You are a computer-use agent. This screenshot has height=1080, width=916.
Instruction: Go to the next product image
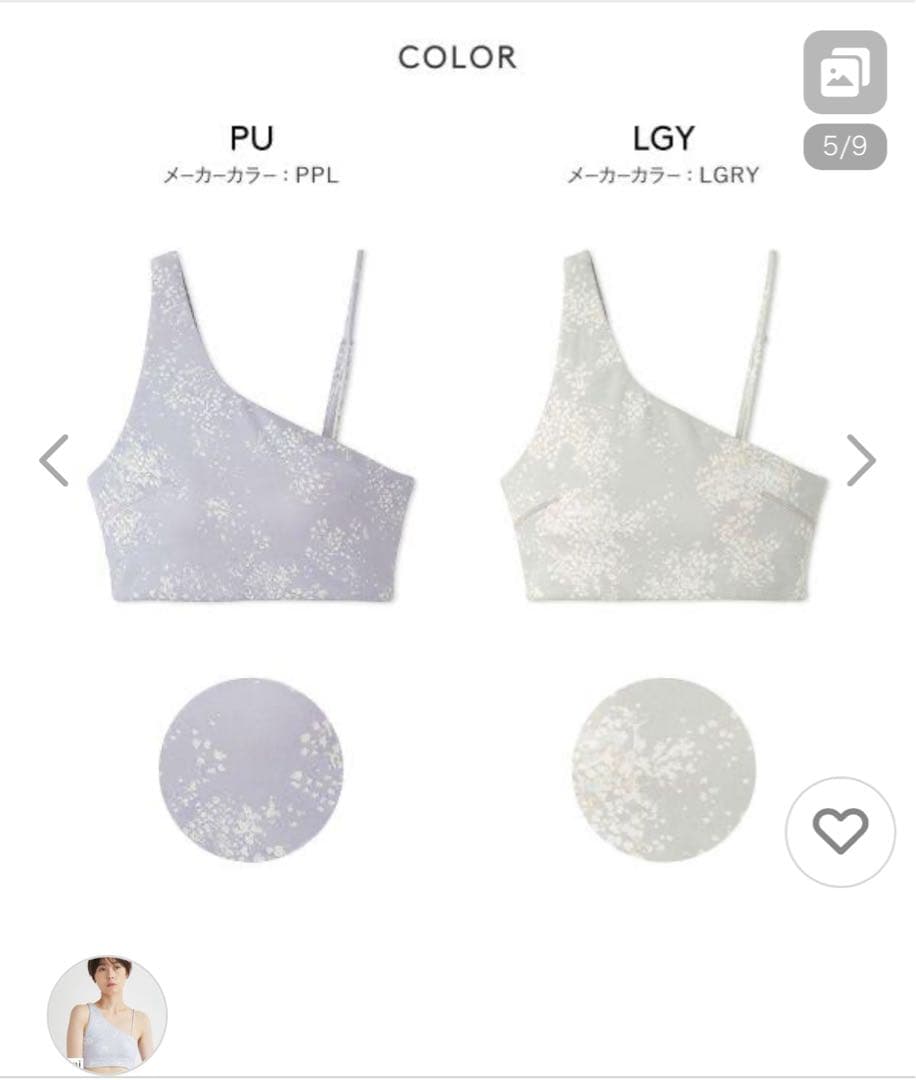point(860,460)
